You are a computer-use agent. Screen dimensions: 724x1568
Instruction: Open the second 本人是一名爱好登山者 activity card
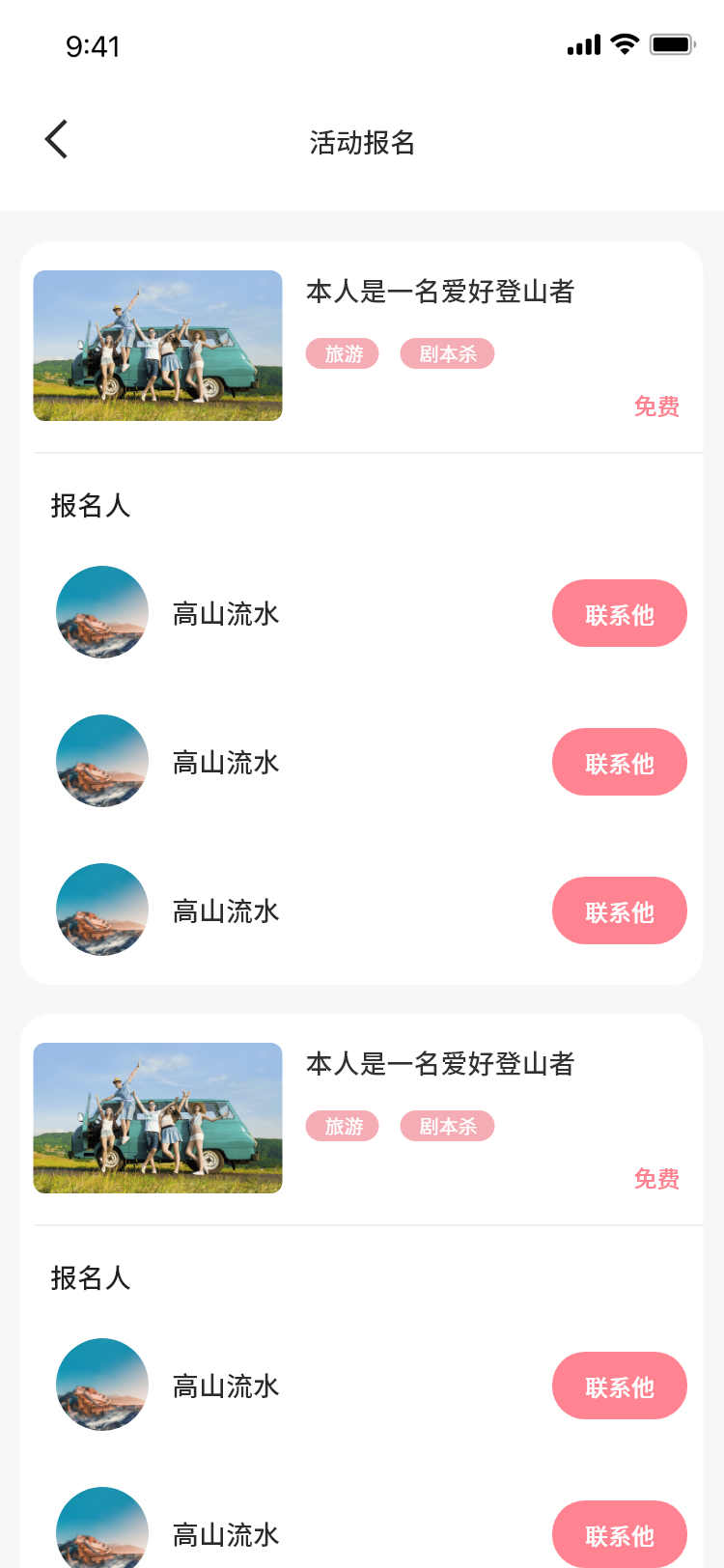[440, 1064]
